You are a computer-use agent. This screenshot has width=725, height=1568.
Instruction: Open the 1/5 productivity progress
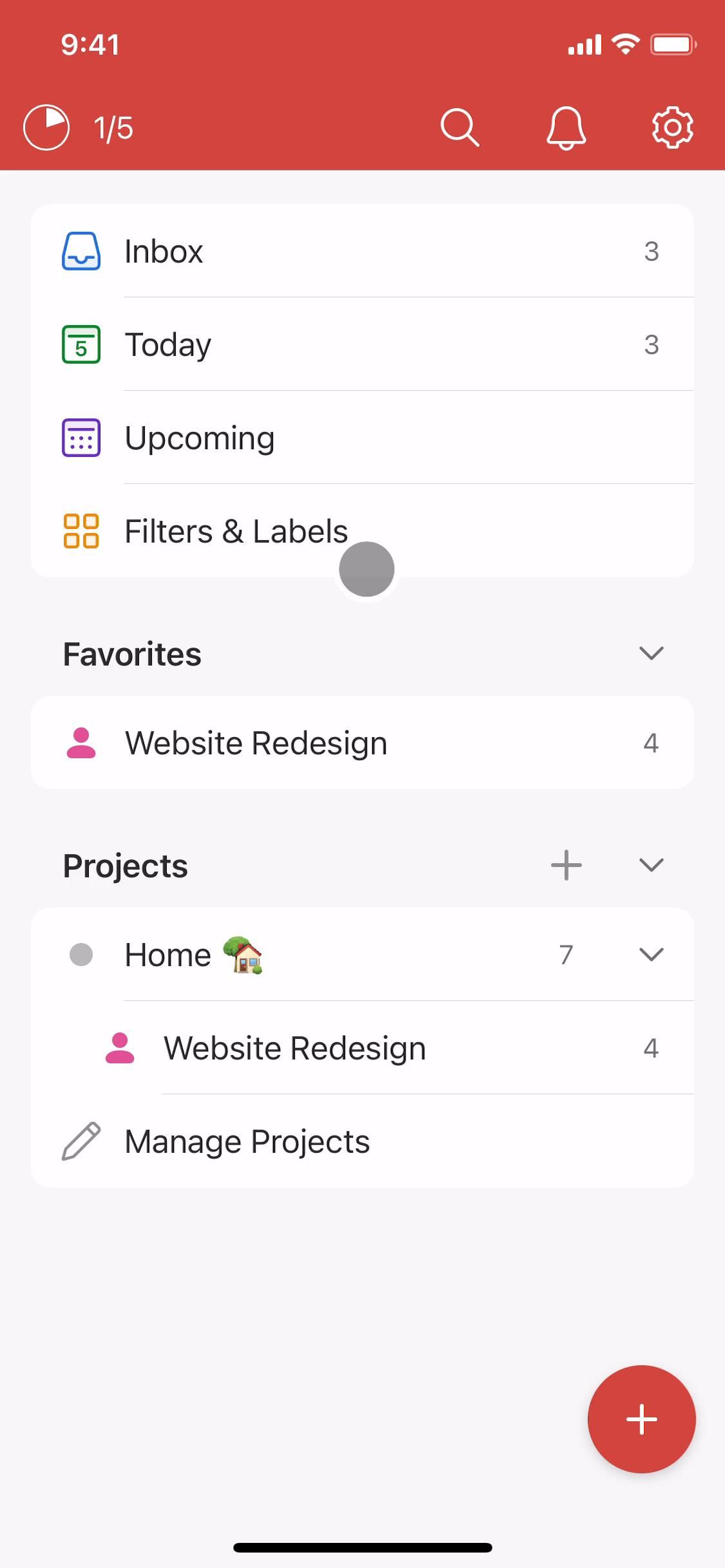[79, 127]
